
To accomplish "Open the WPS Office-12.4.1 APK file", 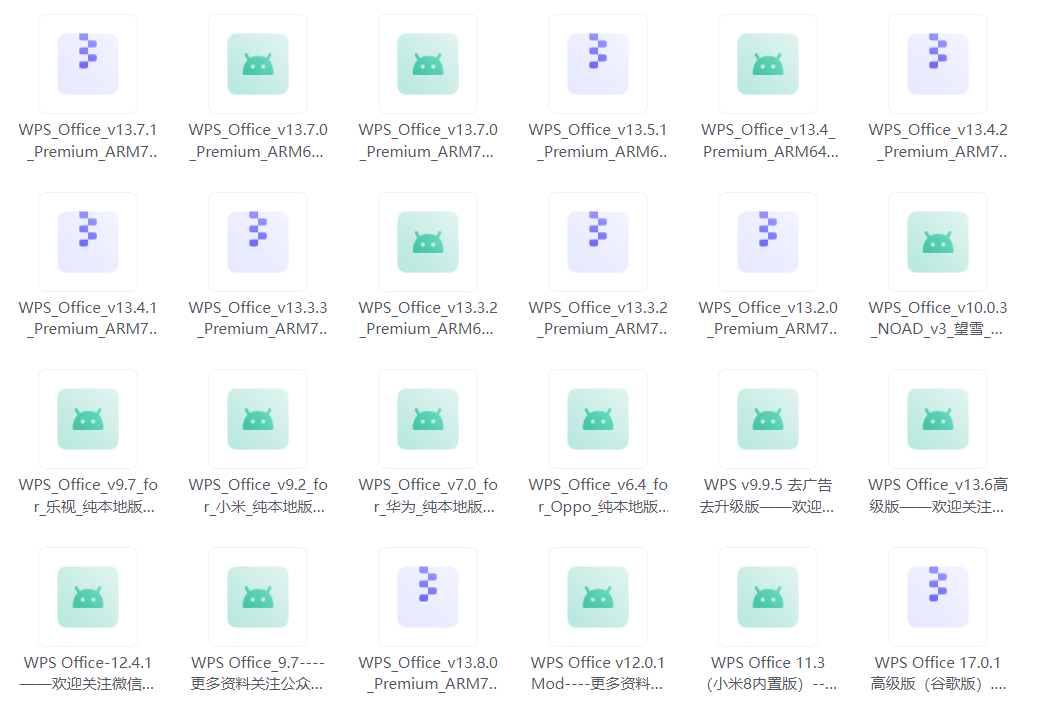I will point(88,597).
